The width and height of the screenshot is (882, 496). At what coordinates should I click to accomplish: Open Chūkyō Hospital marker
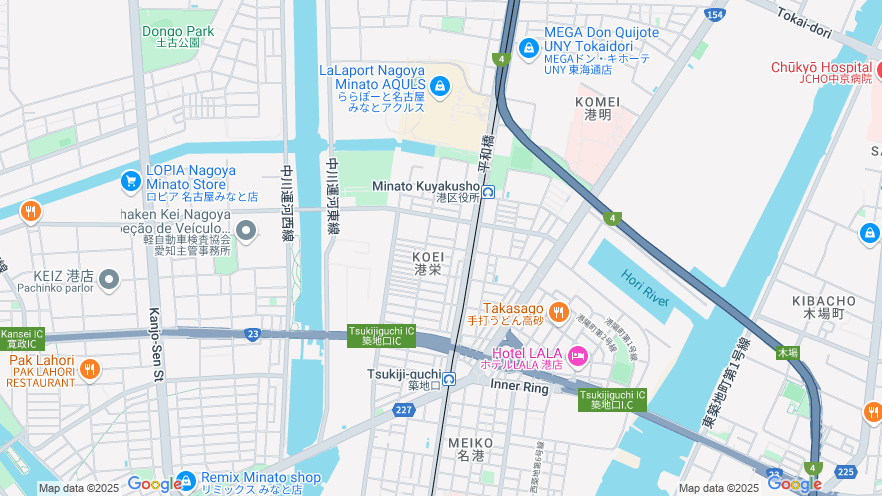pos(878,70)
